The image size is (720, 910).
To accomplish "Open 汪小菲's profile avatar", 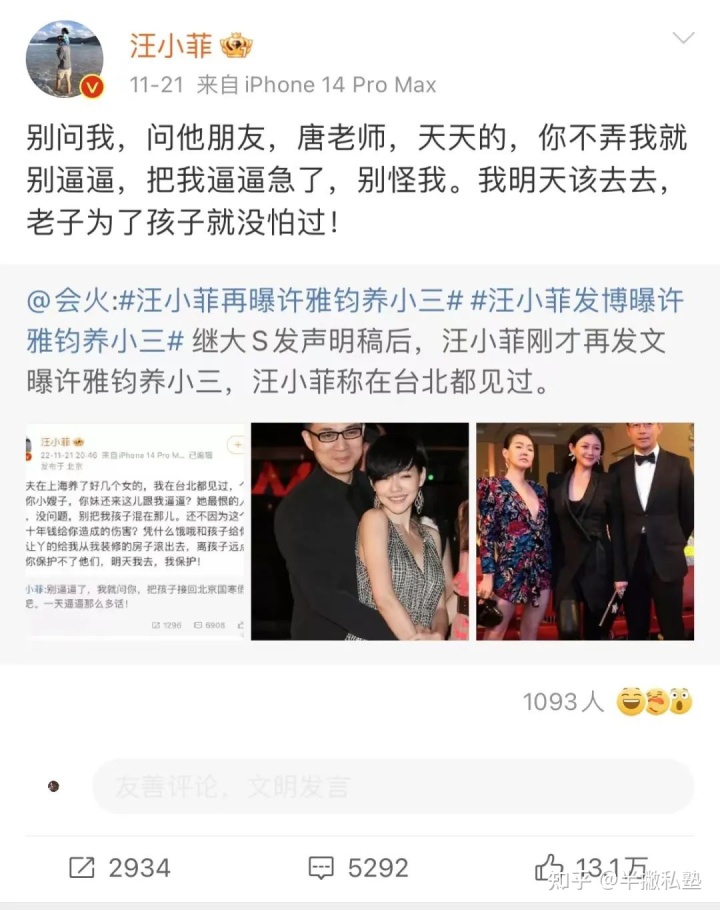I will [64, 59].
